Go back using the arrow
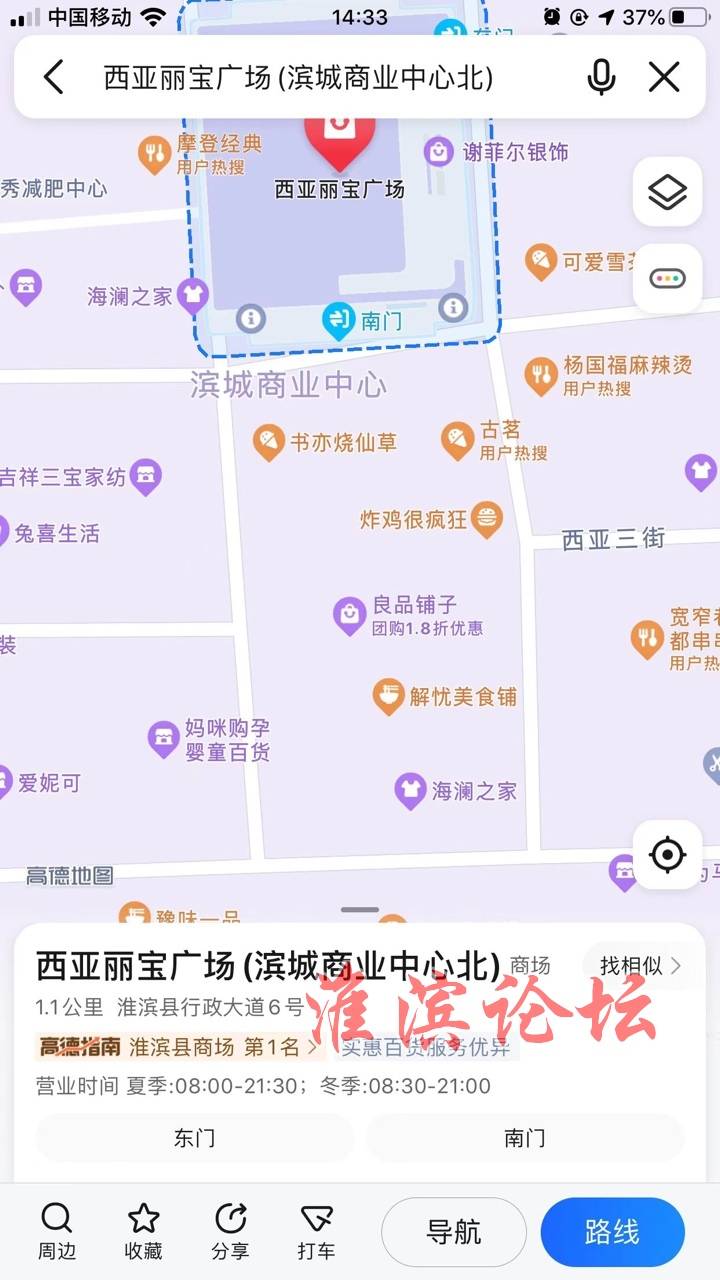The width and height of the screenshot is (720, 1280). [x=53, y=77]
